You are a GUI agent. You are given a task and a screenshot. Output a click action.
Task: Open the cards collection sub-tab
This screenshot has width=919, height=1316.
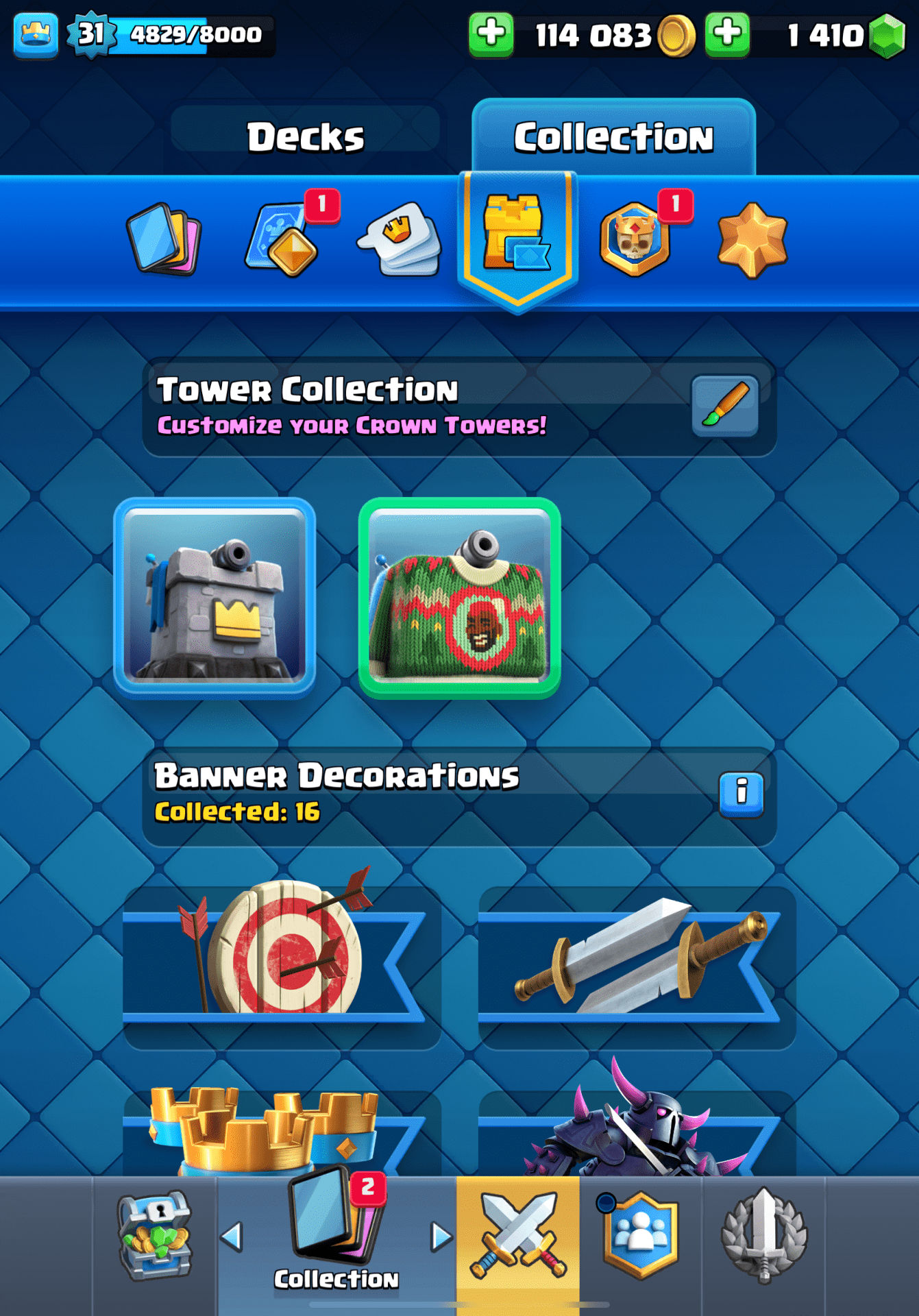pyautogui.click(x=164, y=239)
